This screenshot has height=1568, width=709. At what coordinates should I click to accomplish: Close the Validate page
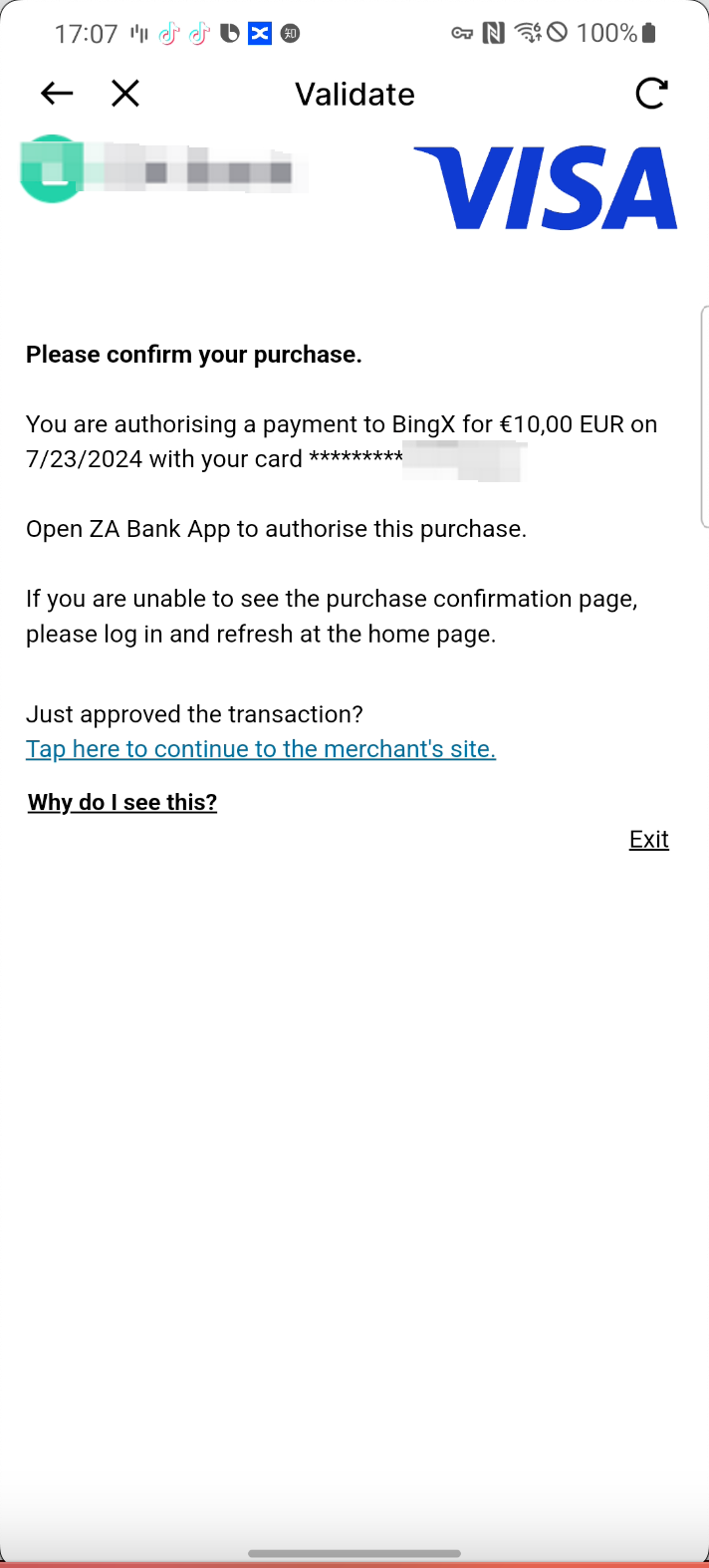pyautogui.click(x=125, y=94)
